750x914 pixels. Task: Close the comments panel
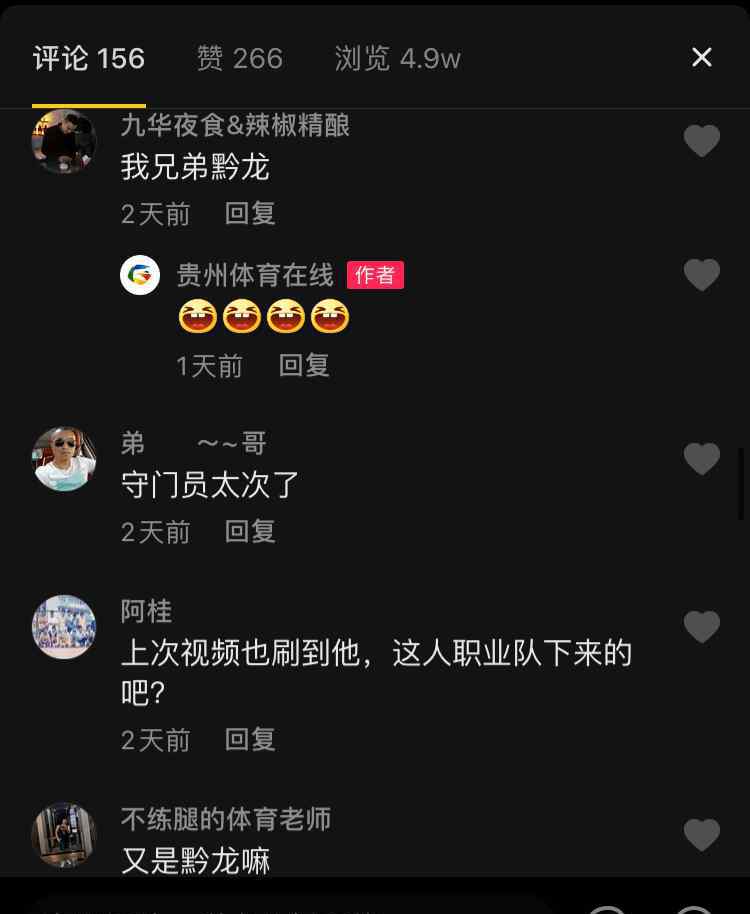702,58
